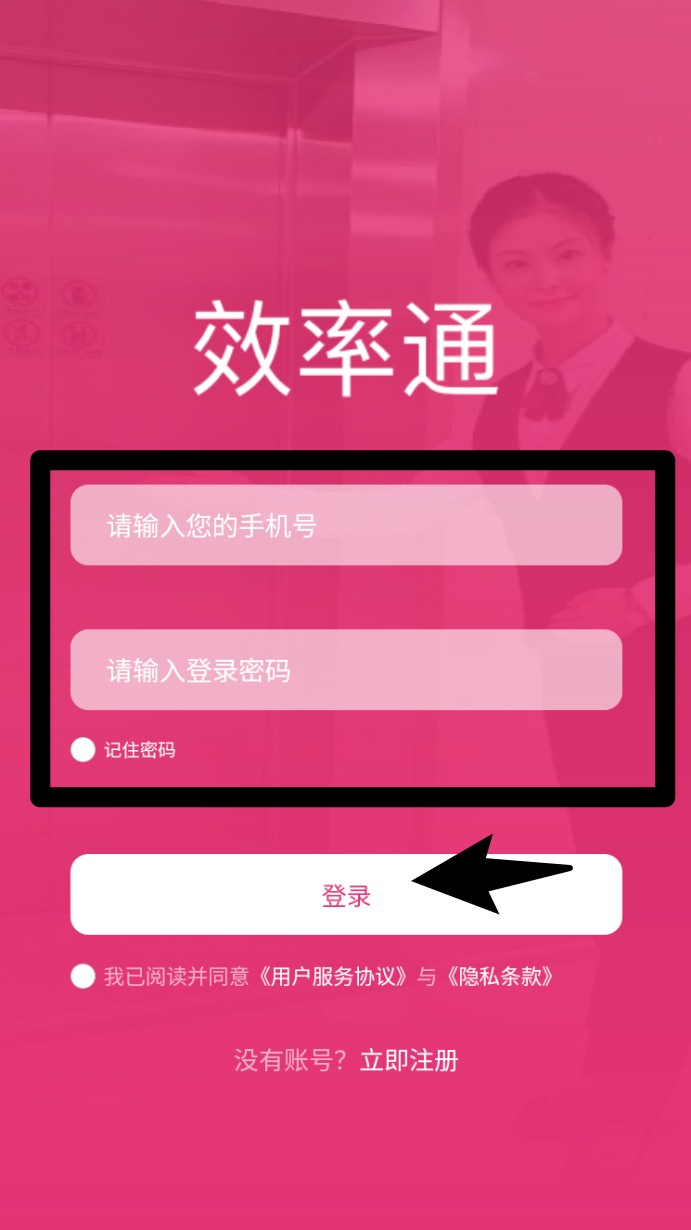Check the agreement consent checkbox
Screen dimensions: 691x1230
click(83, 977)
